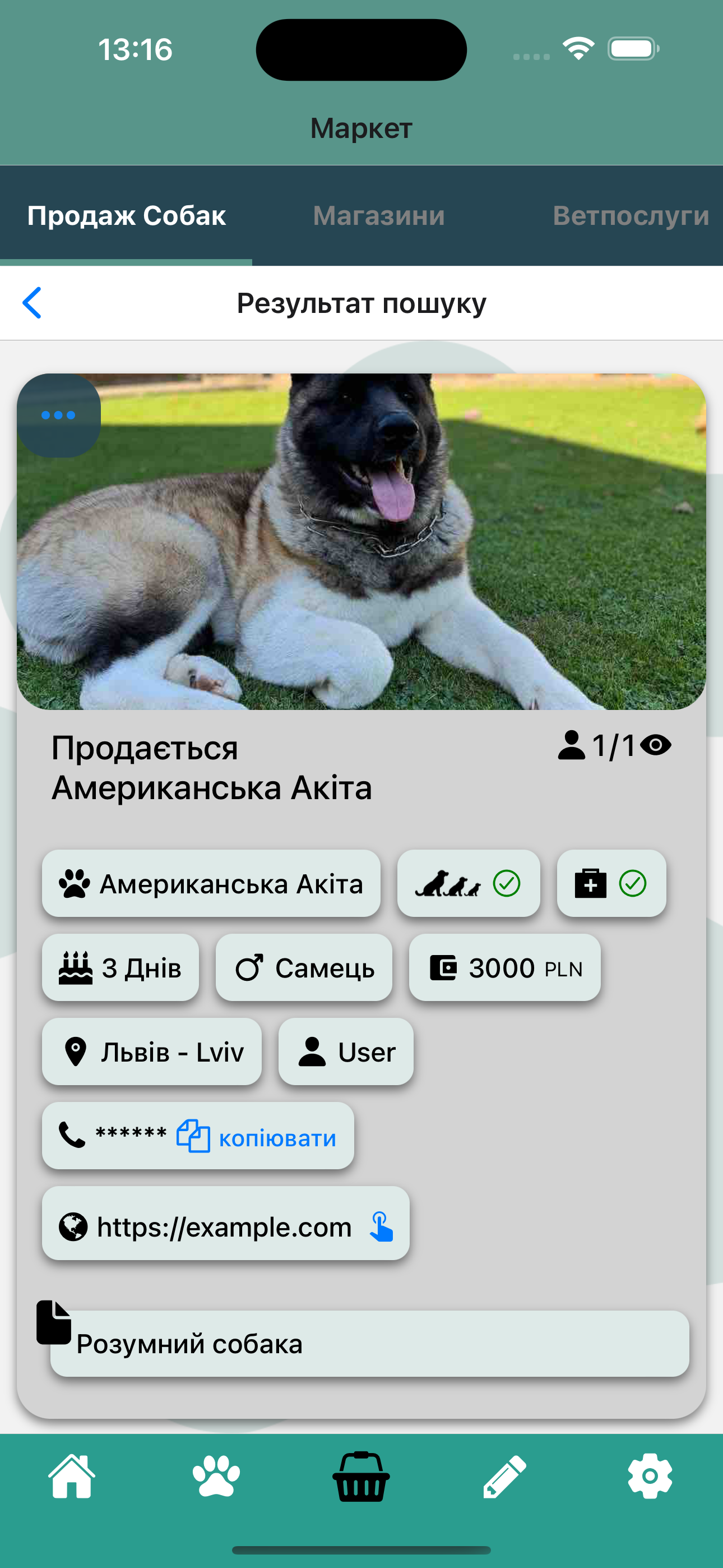Select the Продаж Собак tab
Screen dimensions: 723x1568
tap(127, 215)
